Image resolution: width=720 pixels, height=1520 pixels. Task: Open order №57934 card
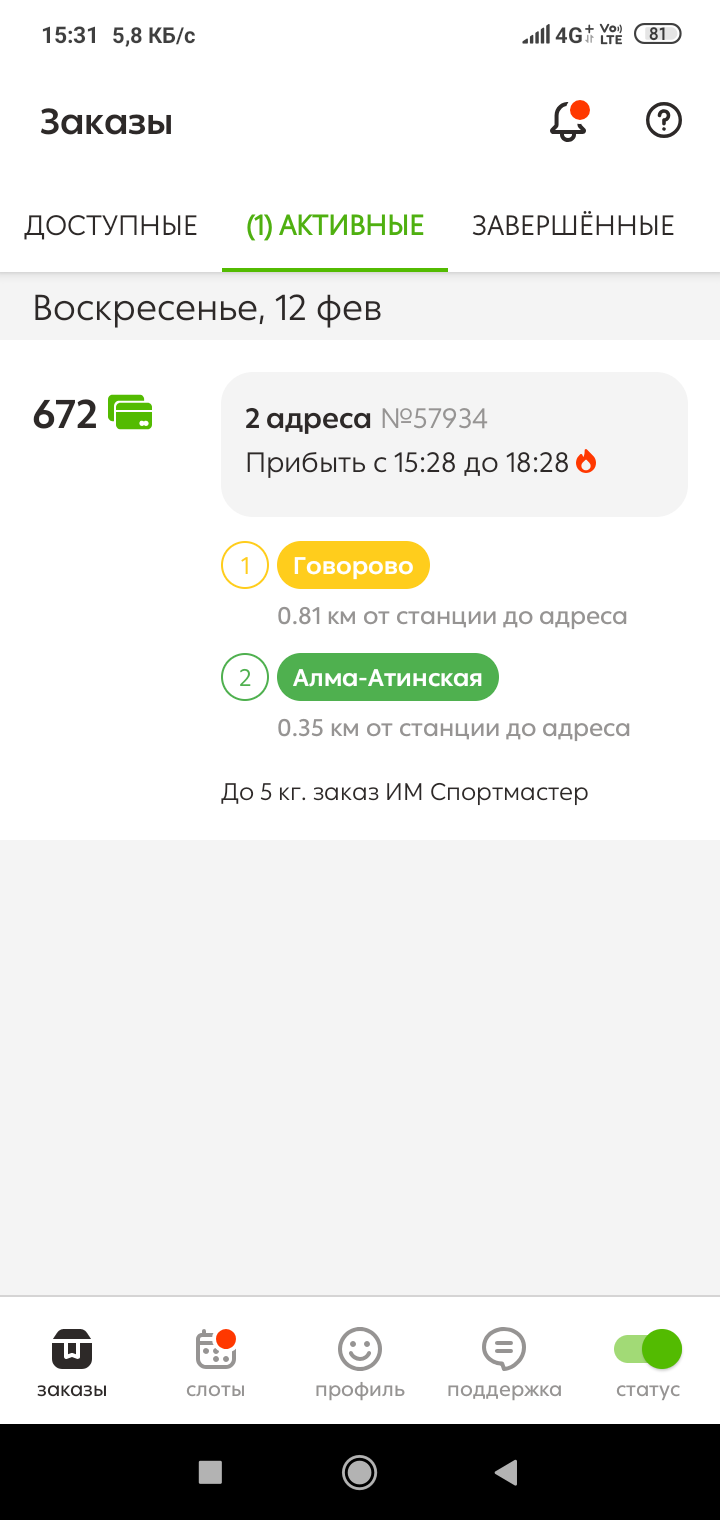pyautogui.click(x=454, y=444)
